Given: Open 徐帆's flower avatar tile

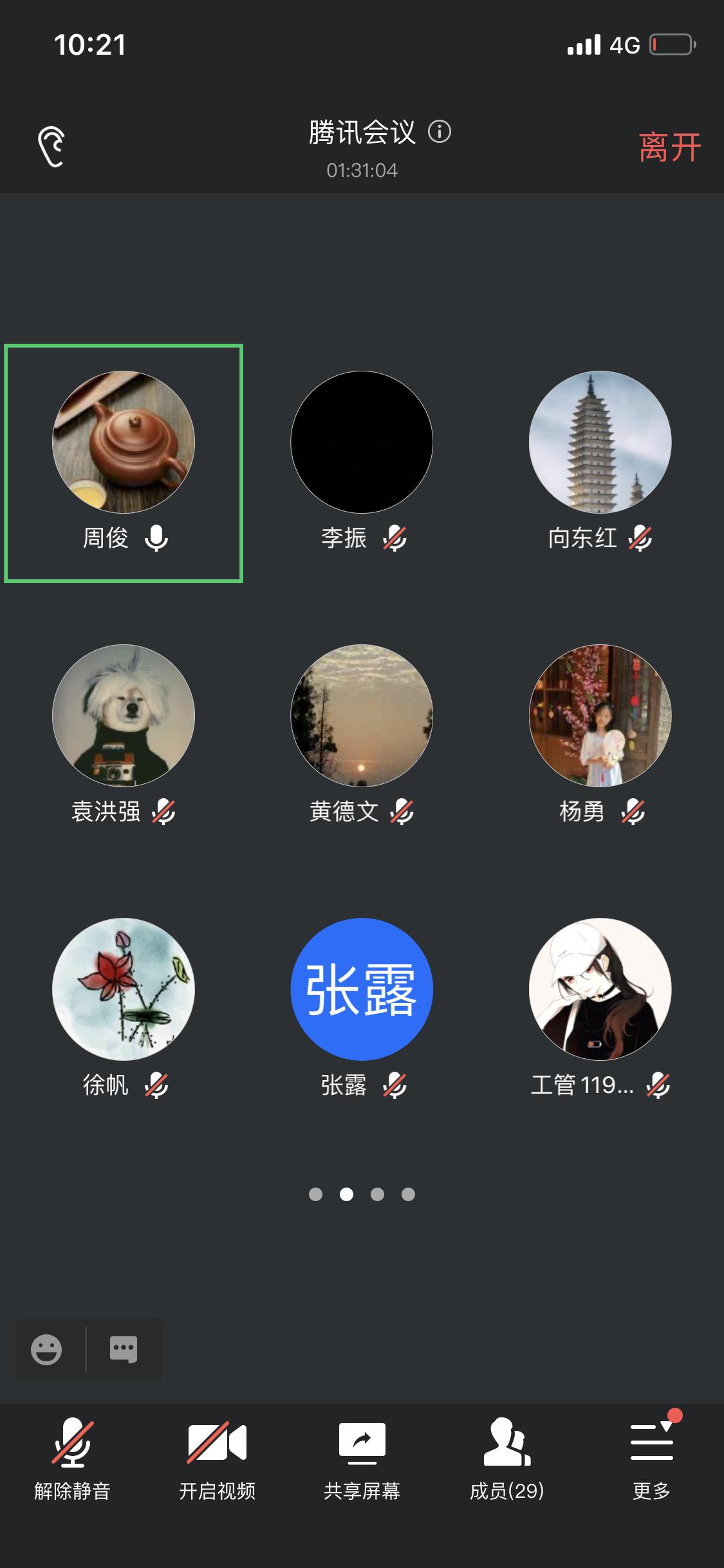Looking at the screenshot, I should 124,989.
